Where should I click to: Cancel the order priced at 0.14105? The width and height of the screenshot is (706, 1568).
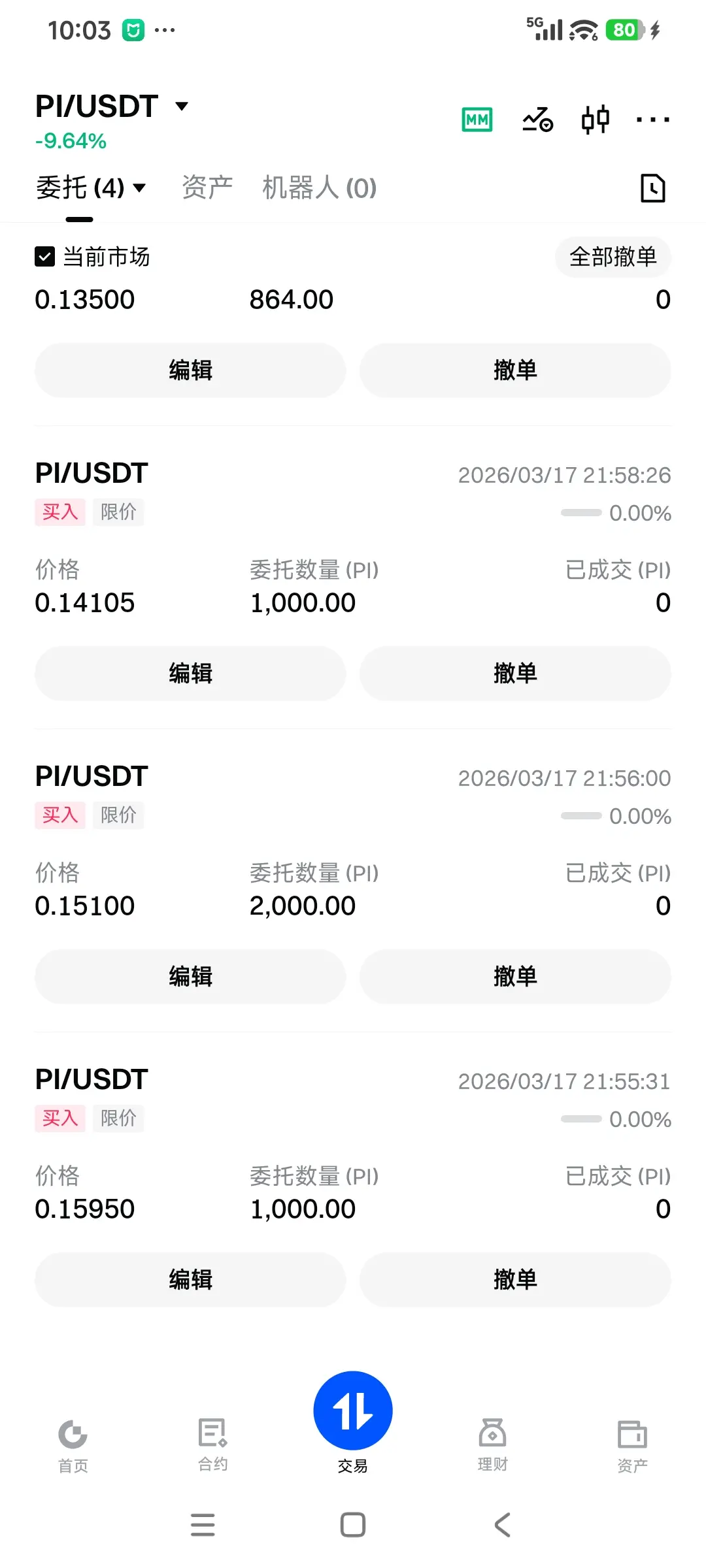[x=515, y=673]
